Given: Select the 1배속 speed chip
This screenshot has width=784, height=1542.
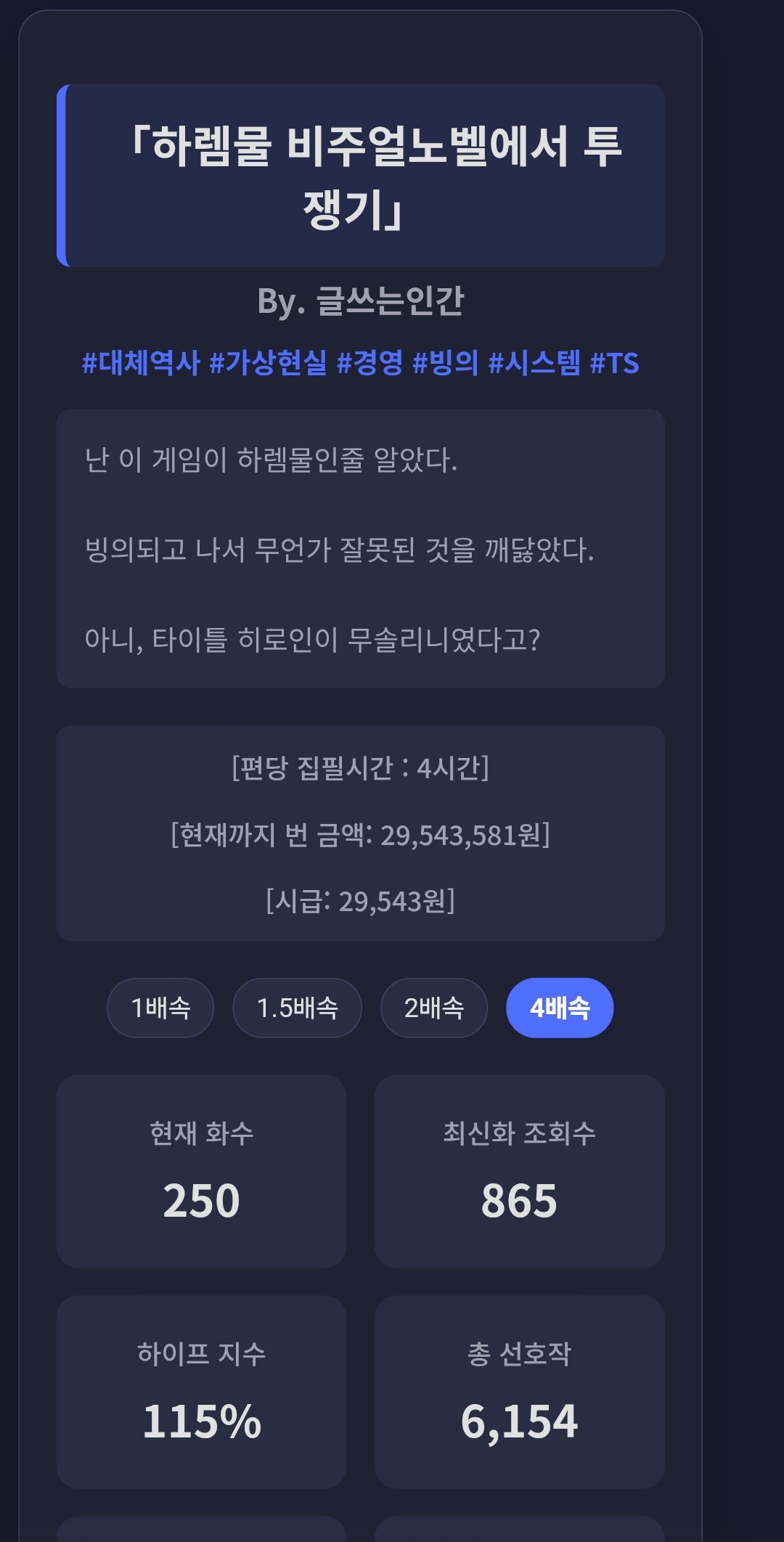Looking at the screenshot, I should pyautogui.click(x=160, y=1008).
